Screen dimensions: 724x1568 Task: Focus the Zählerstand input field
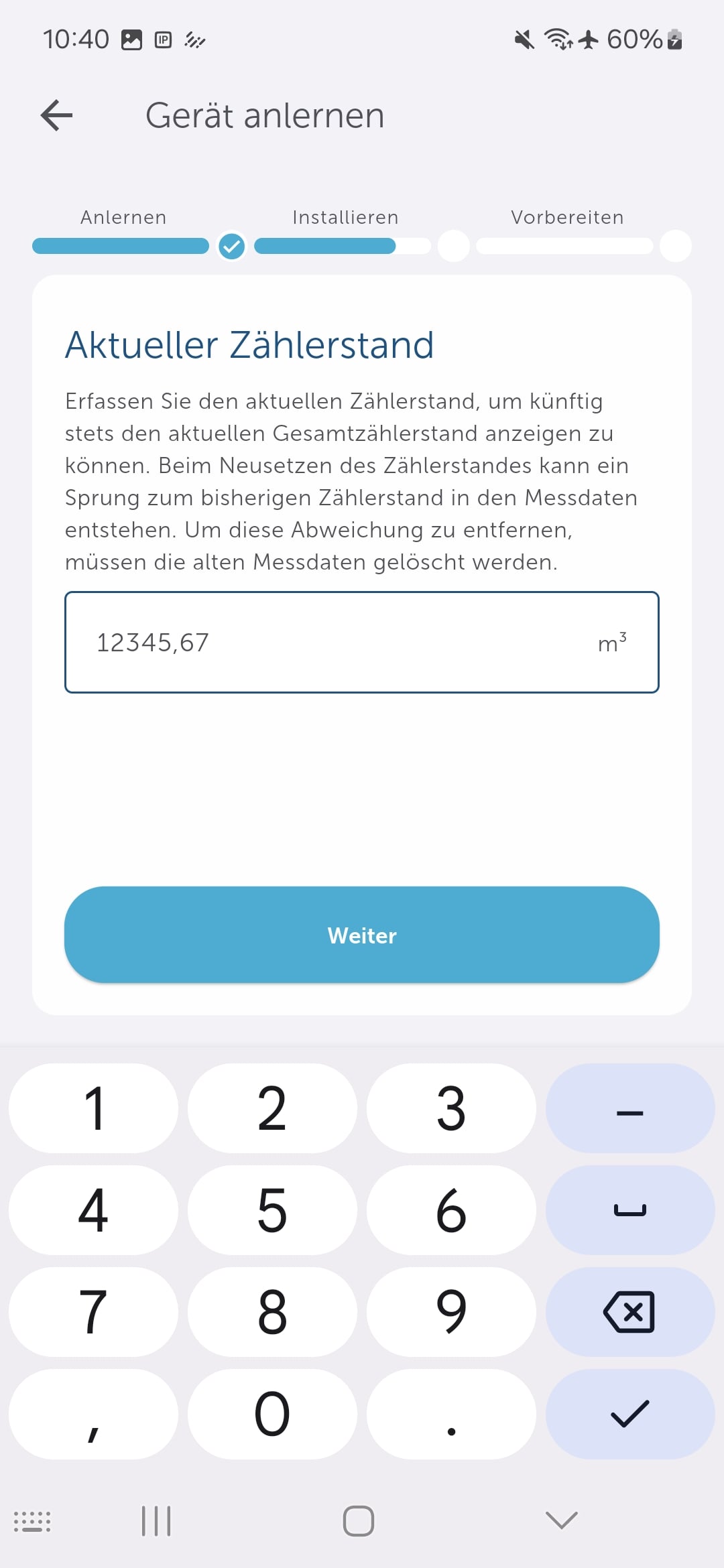click(x=335, y=642)
